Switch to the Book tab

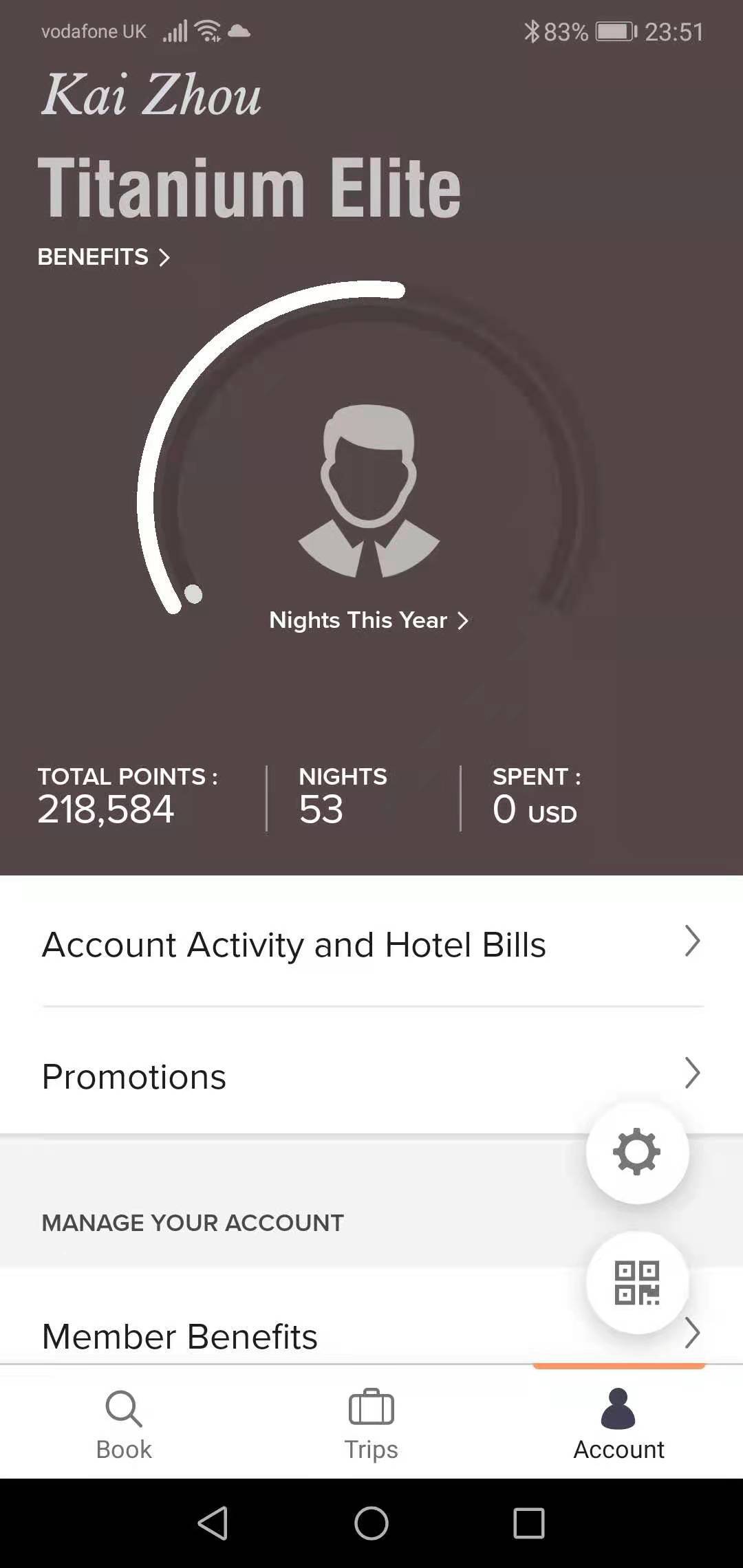click(x=124, y=1424)
